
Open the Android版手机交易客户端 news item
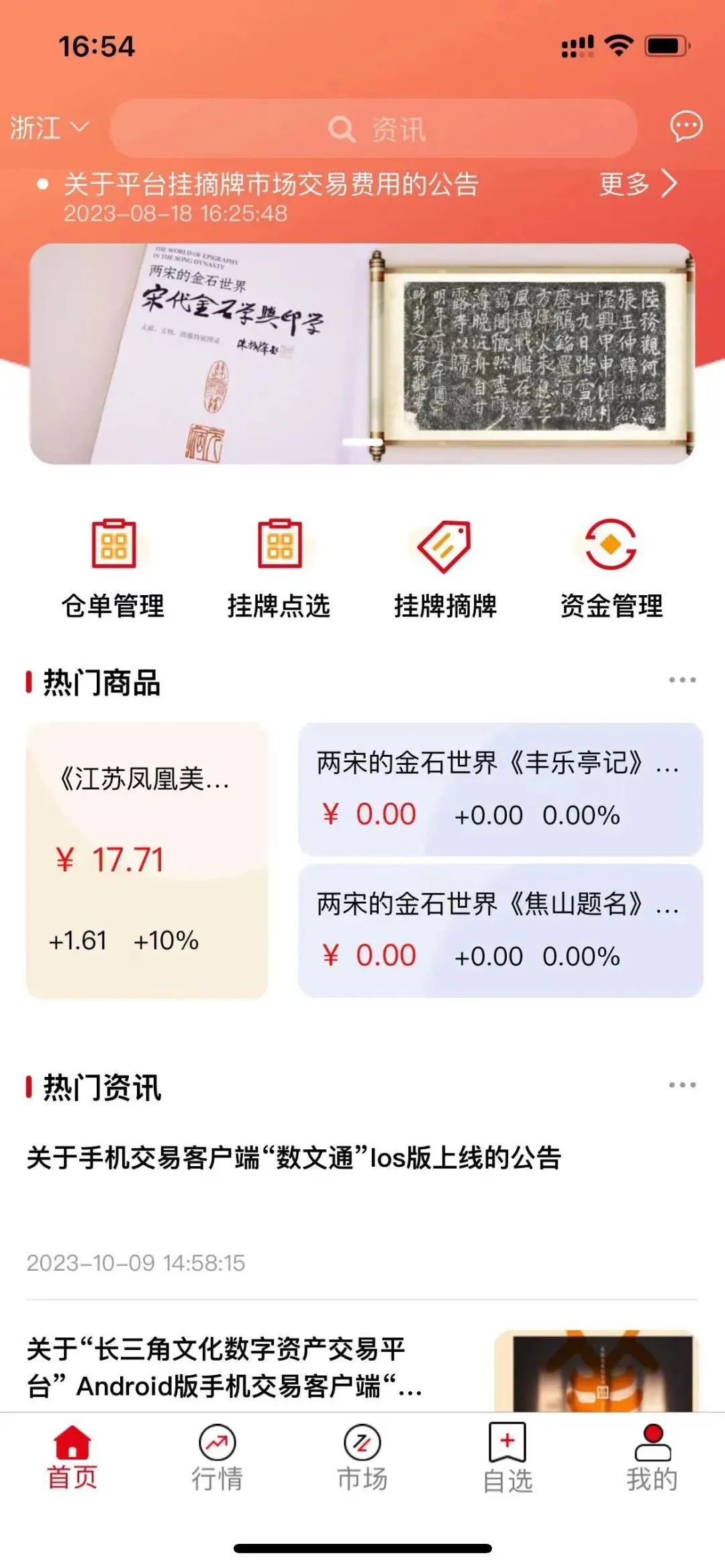tap(225, 1367)
